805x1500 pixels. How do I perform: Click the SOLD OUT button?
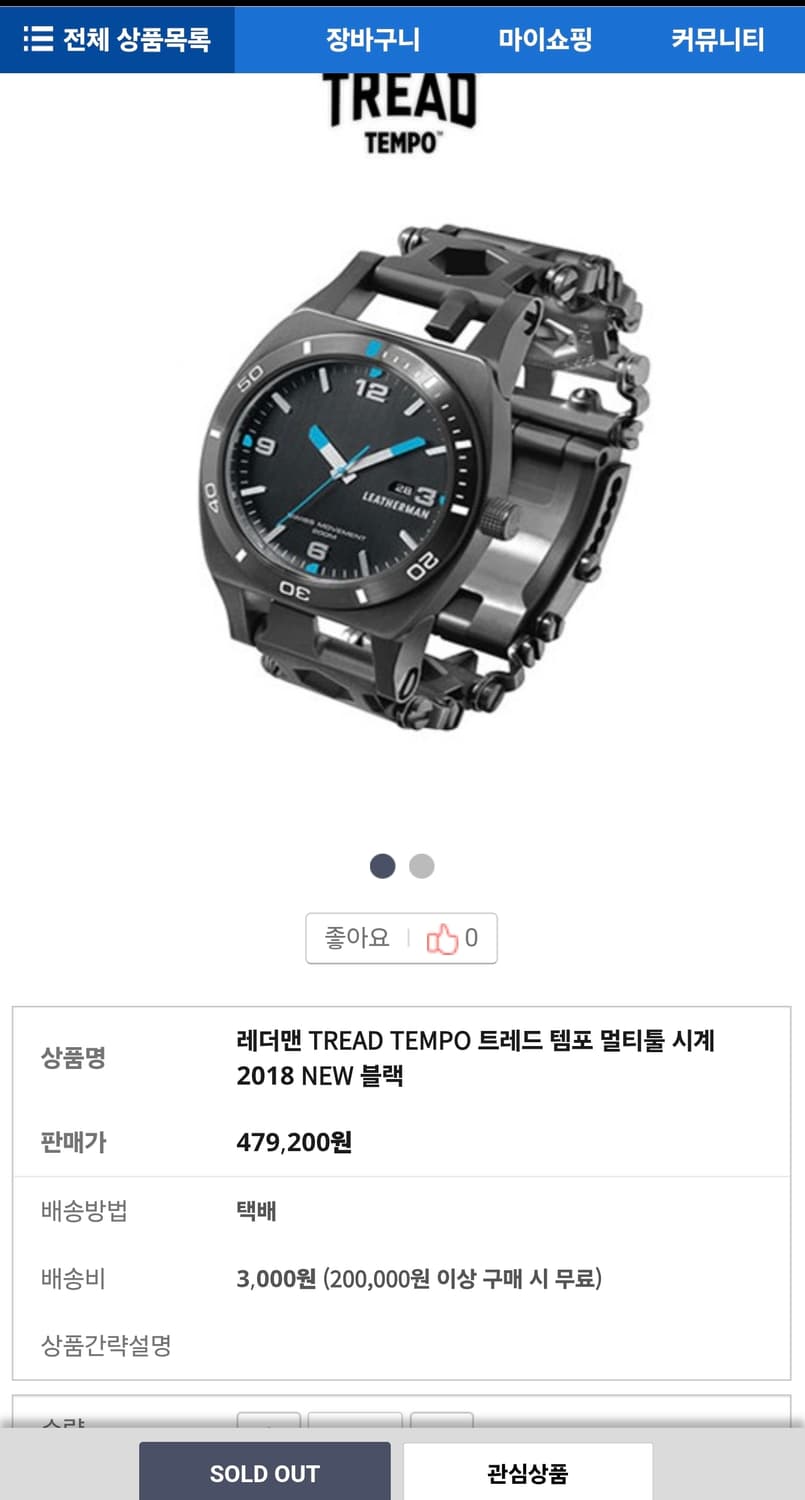point(265,1472)
